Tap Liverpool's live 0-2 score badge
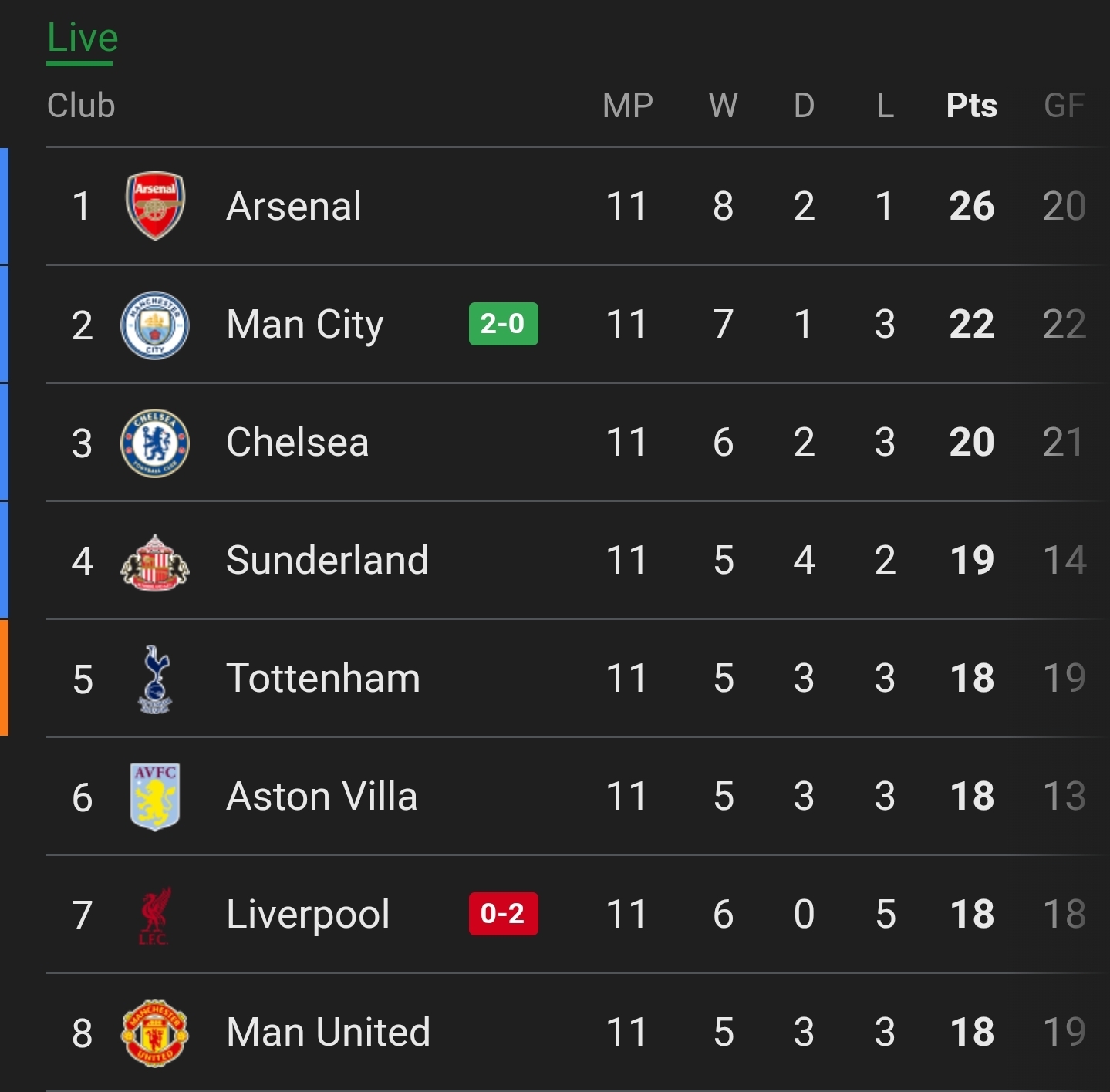The height and width of the screenshot is (1092, 1110). [503, 915]
